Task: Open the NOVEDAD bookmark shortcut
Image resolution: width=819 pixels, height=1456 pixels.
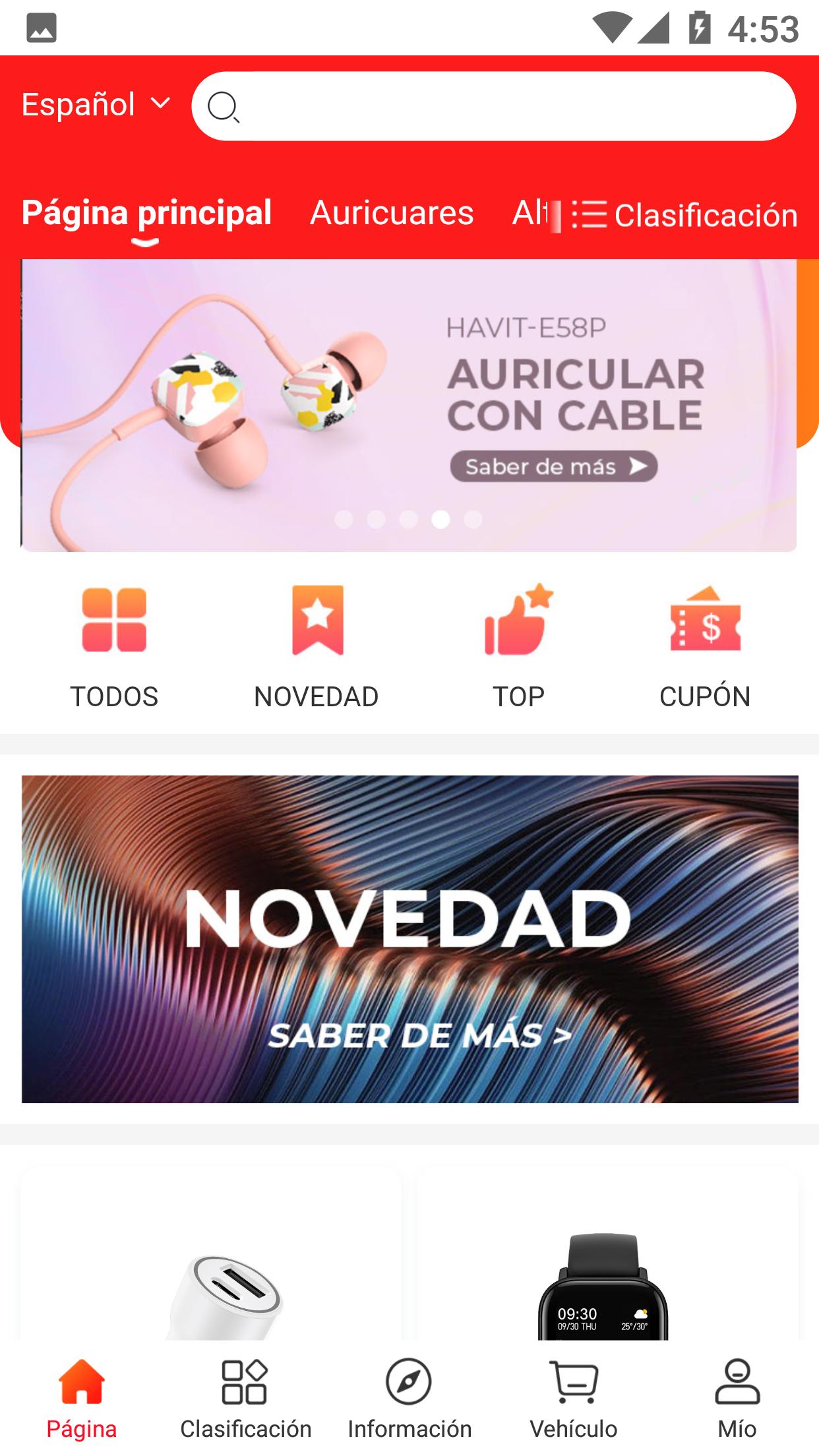Action: click(317, 646)
